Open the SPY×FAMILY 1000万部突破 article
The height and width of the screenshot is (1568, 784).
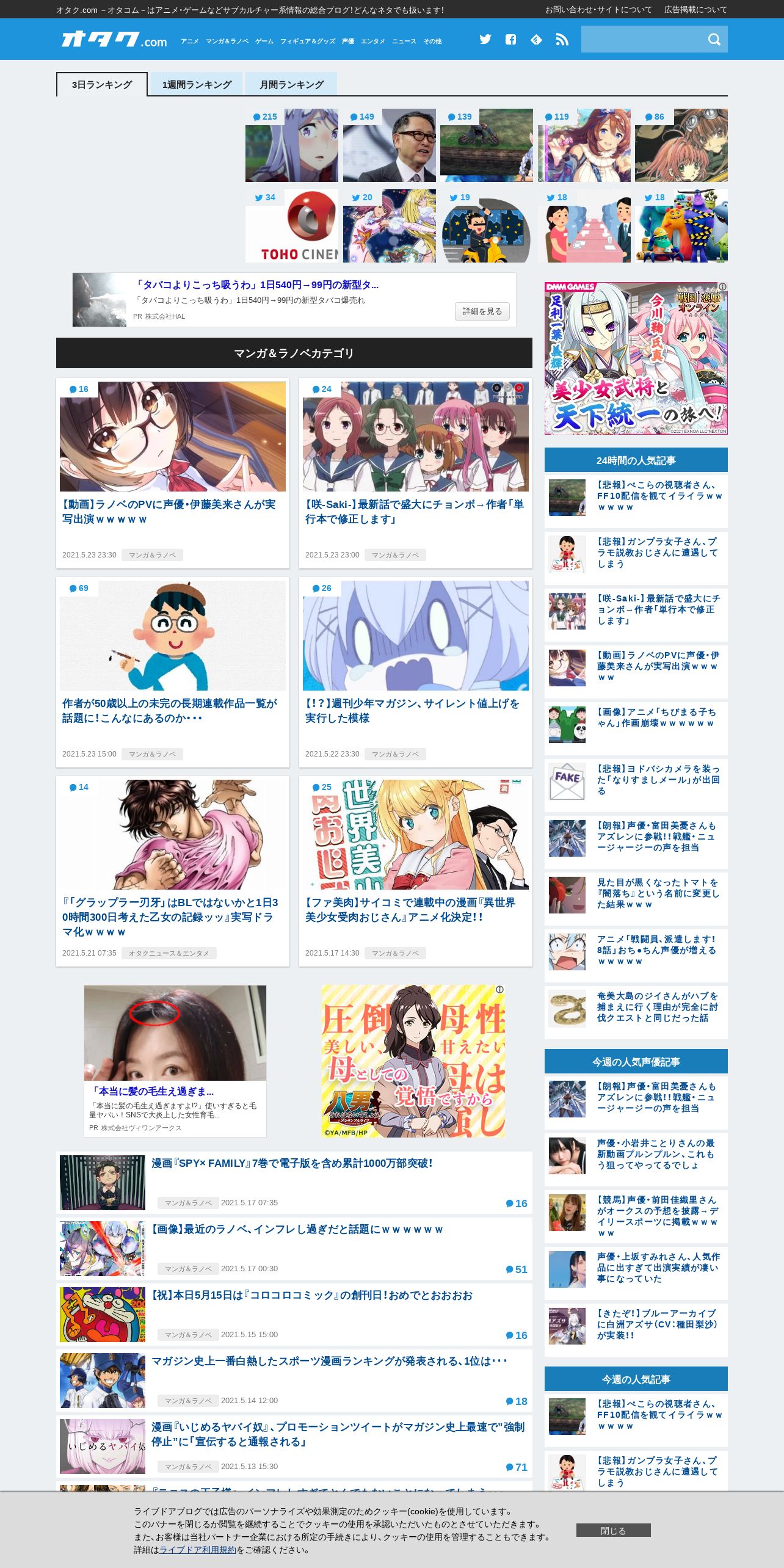(292, 1163)
